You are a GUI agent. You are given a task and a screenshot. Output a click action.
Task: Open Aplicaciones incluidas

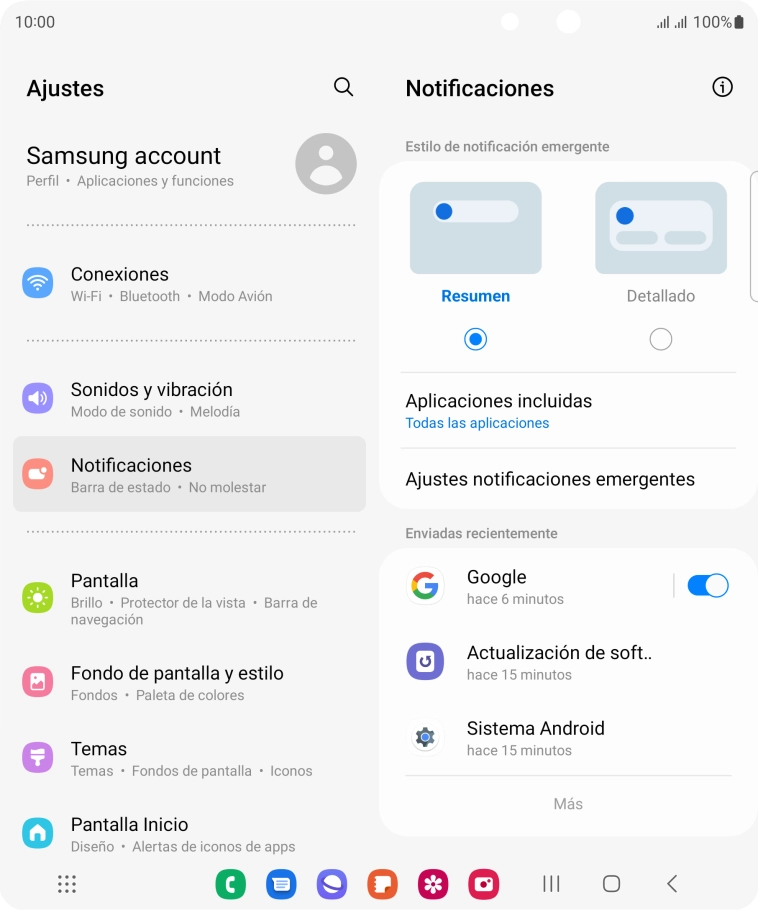coord(568,410)
